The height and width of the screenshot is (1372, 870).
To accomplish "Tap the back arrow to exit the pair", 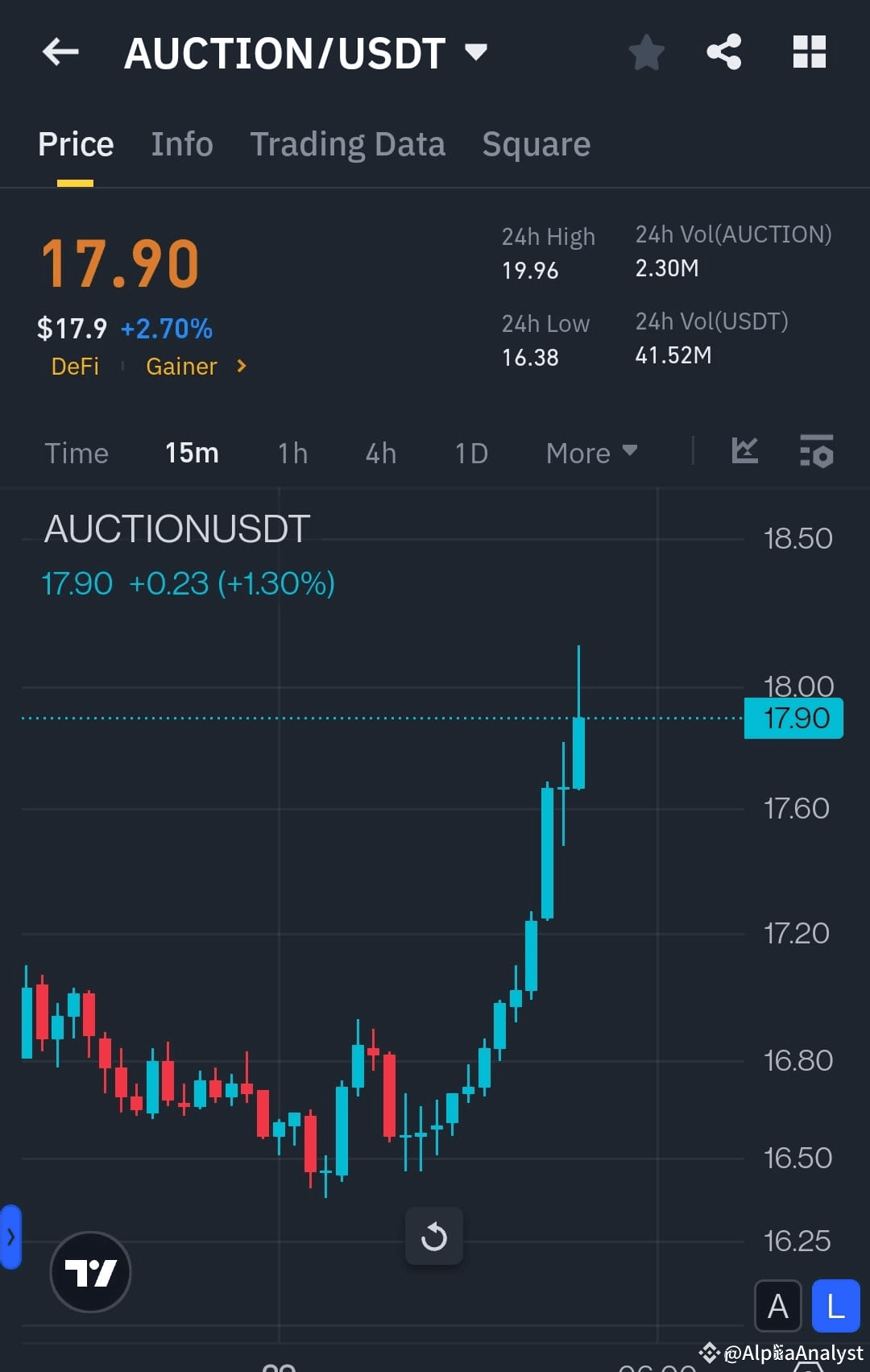I will 59,52.
